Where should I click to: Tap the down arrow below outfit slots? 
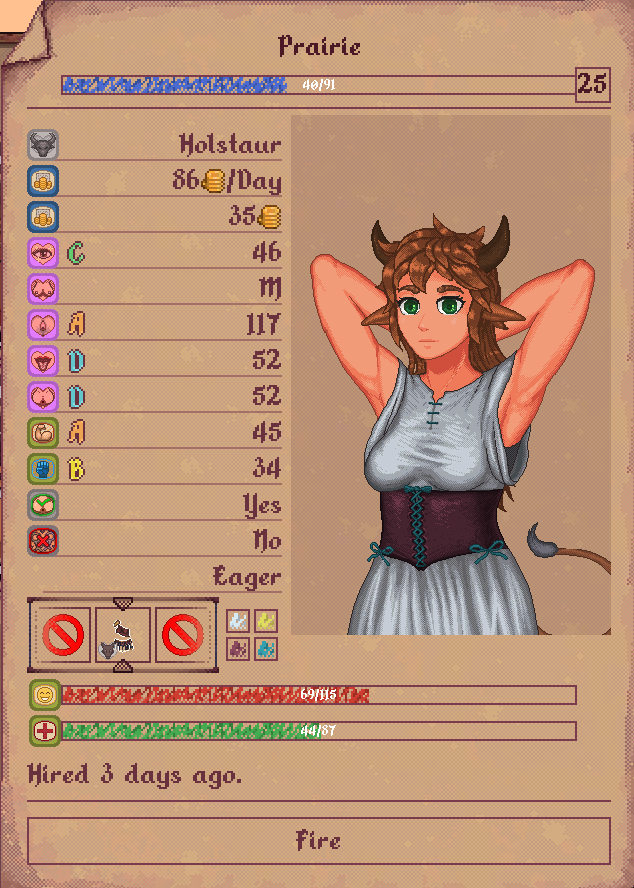click(x=122, y=666)
